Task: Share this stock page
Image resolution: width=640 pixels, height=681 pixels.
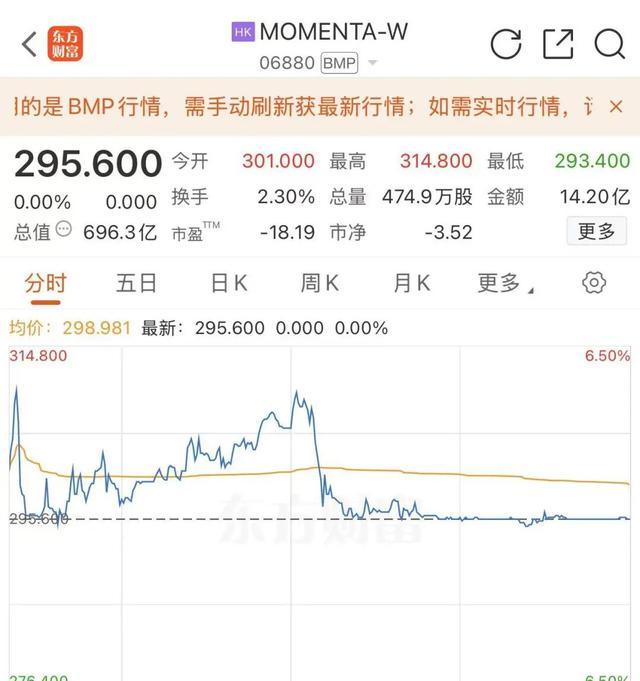Action: pyautogui.click(x=558, y=44)
